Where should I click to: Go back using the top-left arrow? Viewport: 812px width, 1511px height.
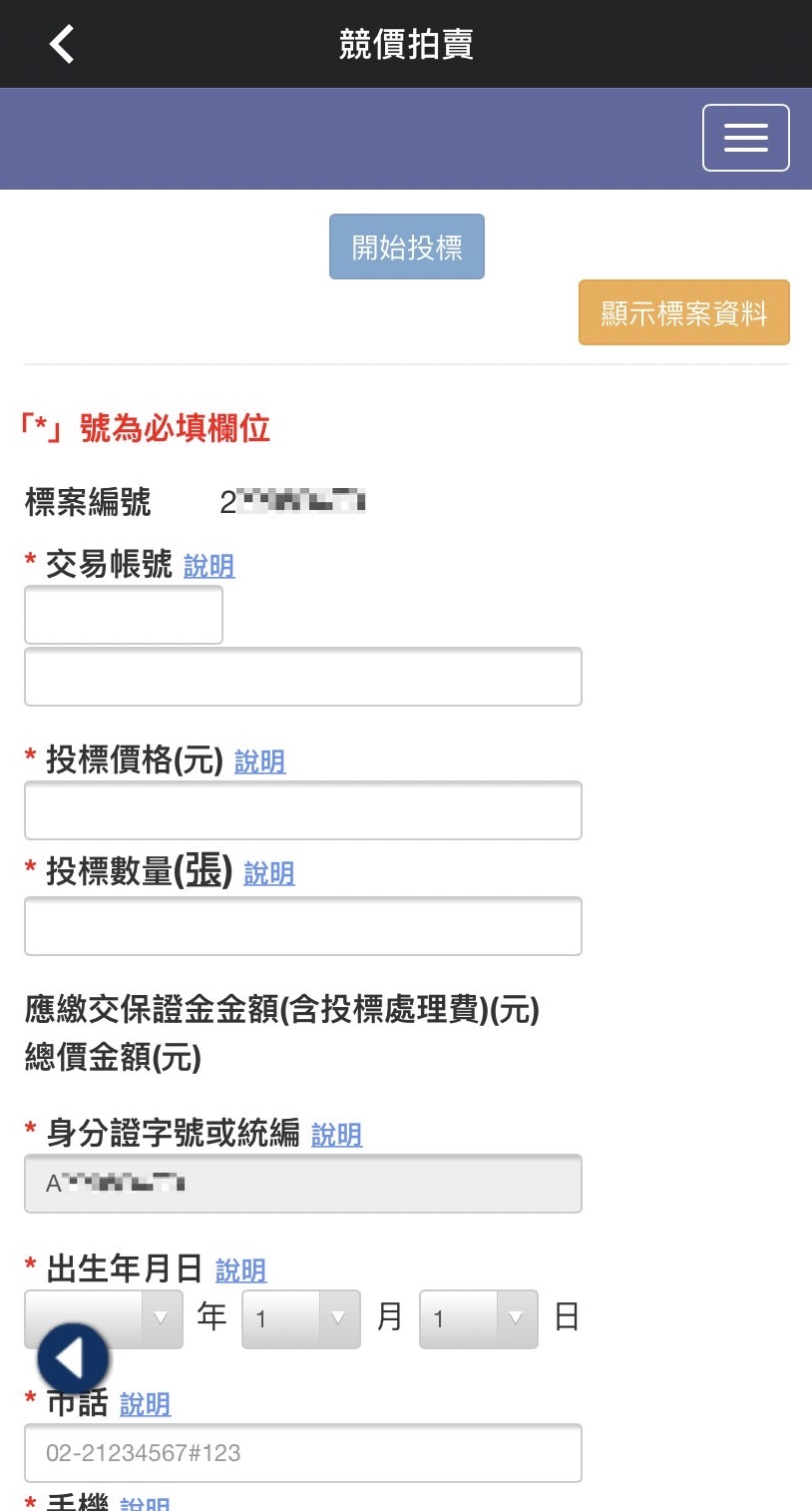click(x=62, y=44)
